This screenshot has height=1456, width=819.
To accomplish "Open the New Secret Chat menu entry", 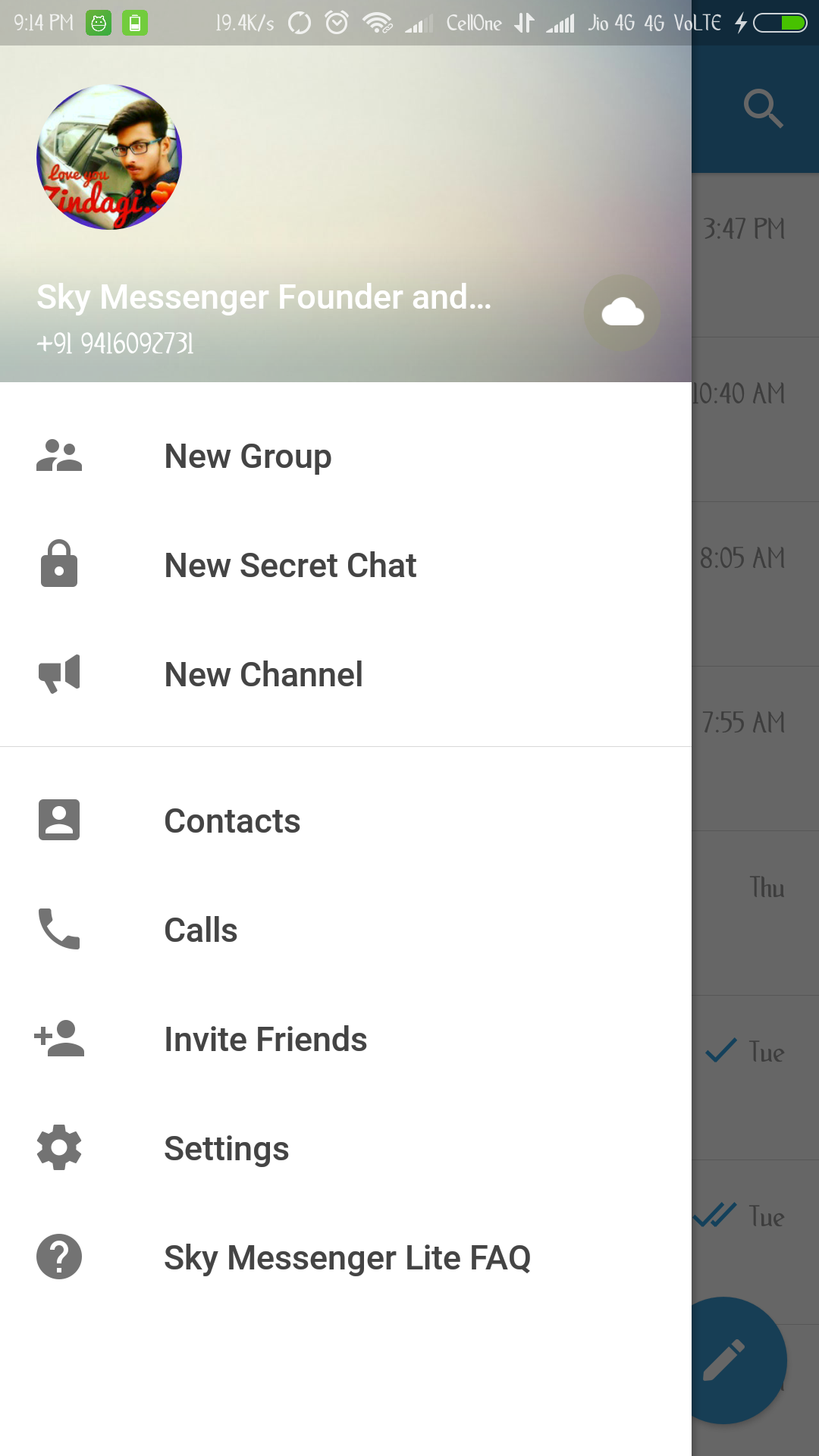I will coord(290,564).
